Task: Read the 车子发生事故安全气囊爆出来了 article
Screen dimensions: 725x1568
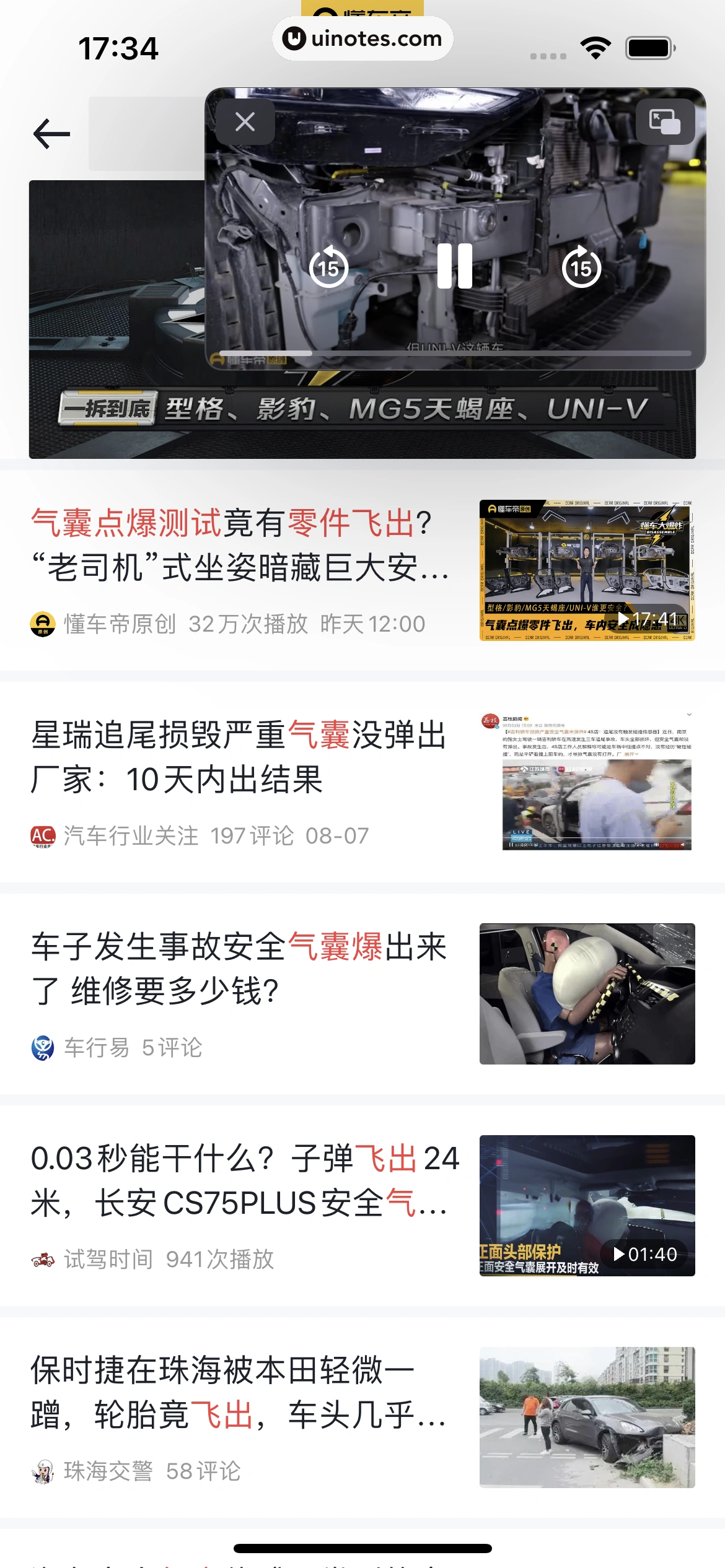Action: pyautogui.click(x=239, y=969)
